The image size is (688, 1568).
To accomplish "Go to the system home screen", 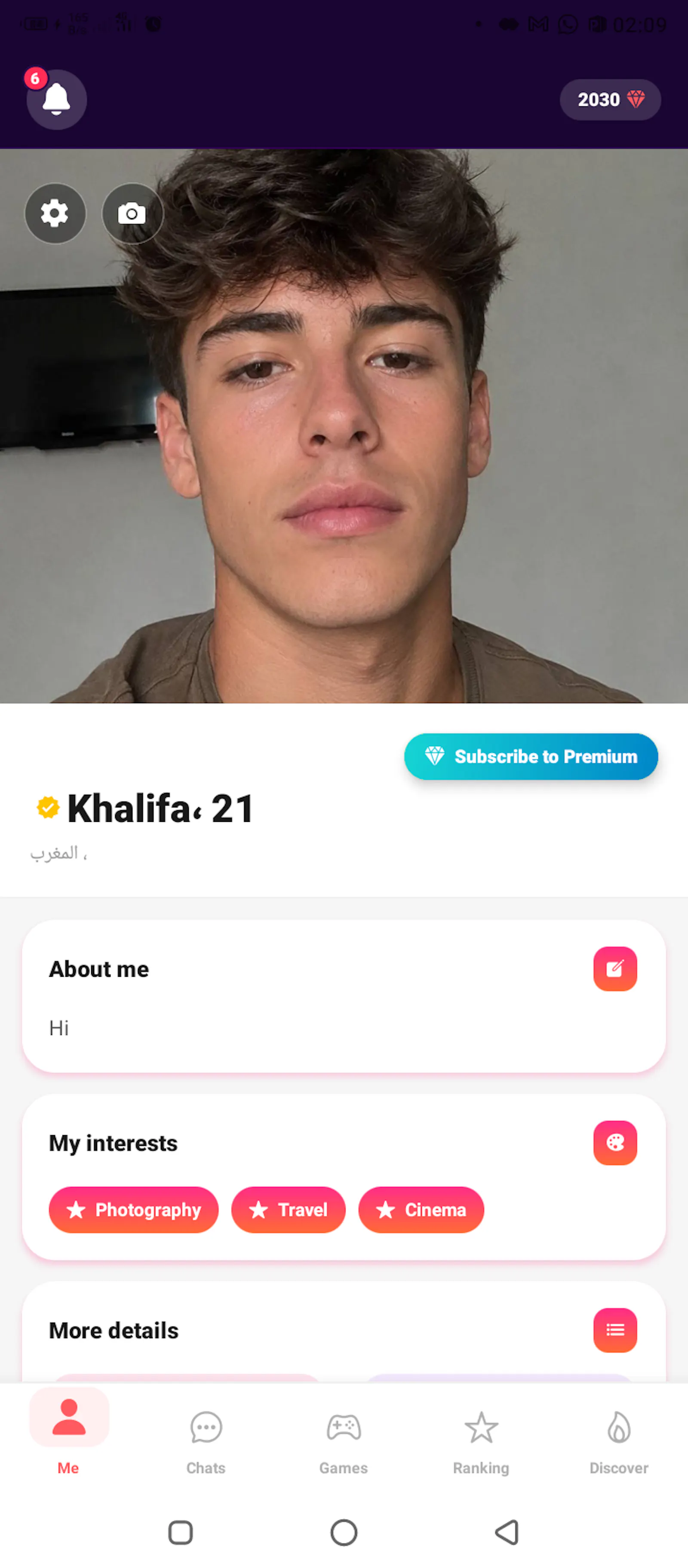I will pos(344,1532).
